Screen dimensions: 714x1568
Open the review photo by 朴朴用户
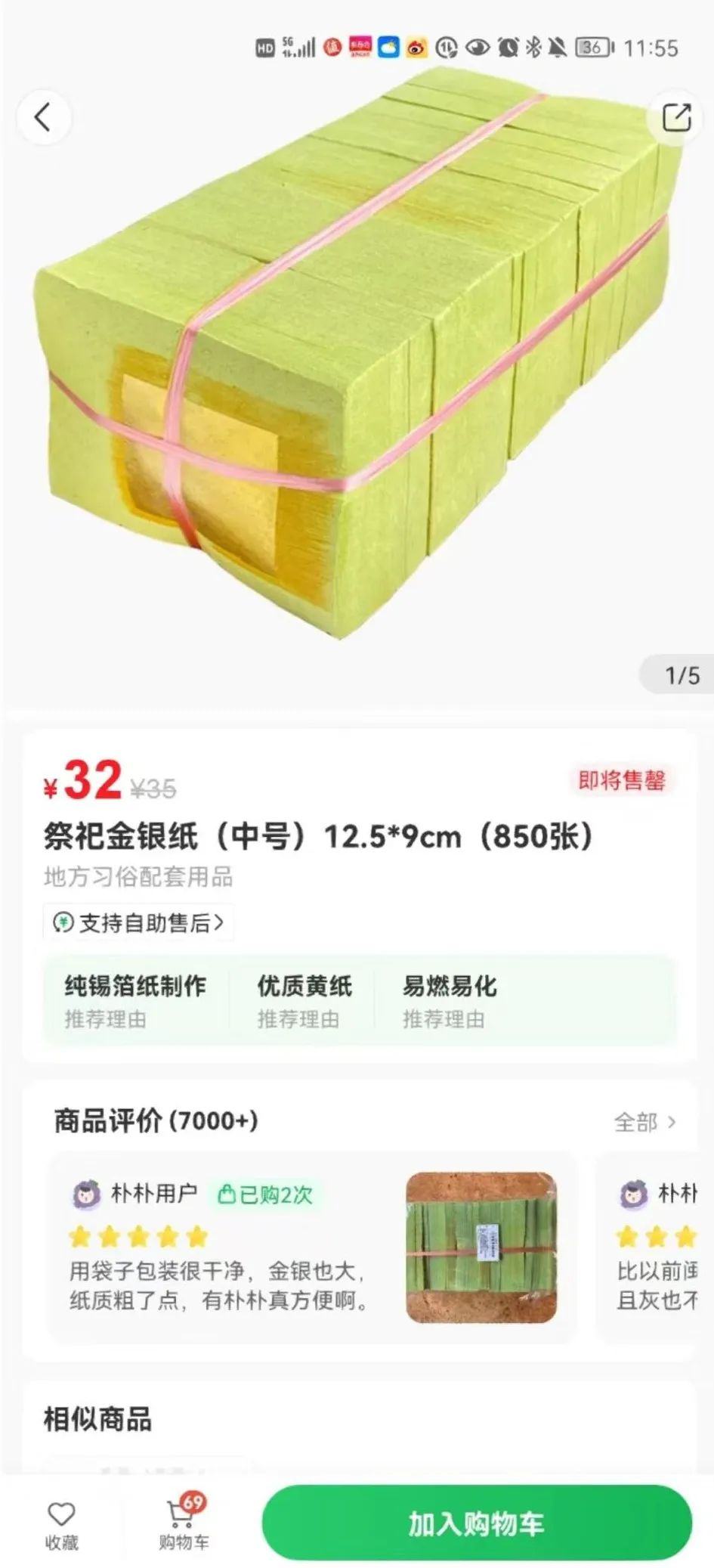(x=481, y=1247)
